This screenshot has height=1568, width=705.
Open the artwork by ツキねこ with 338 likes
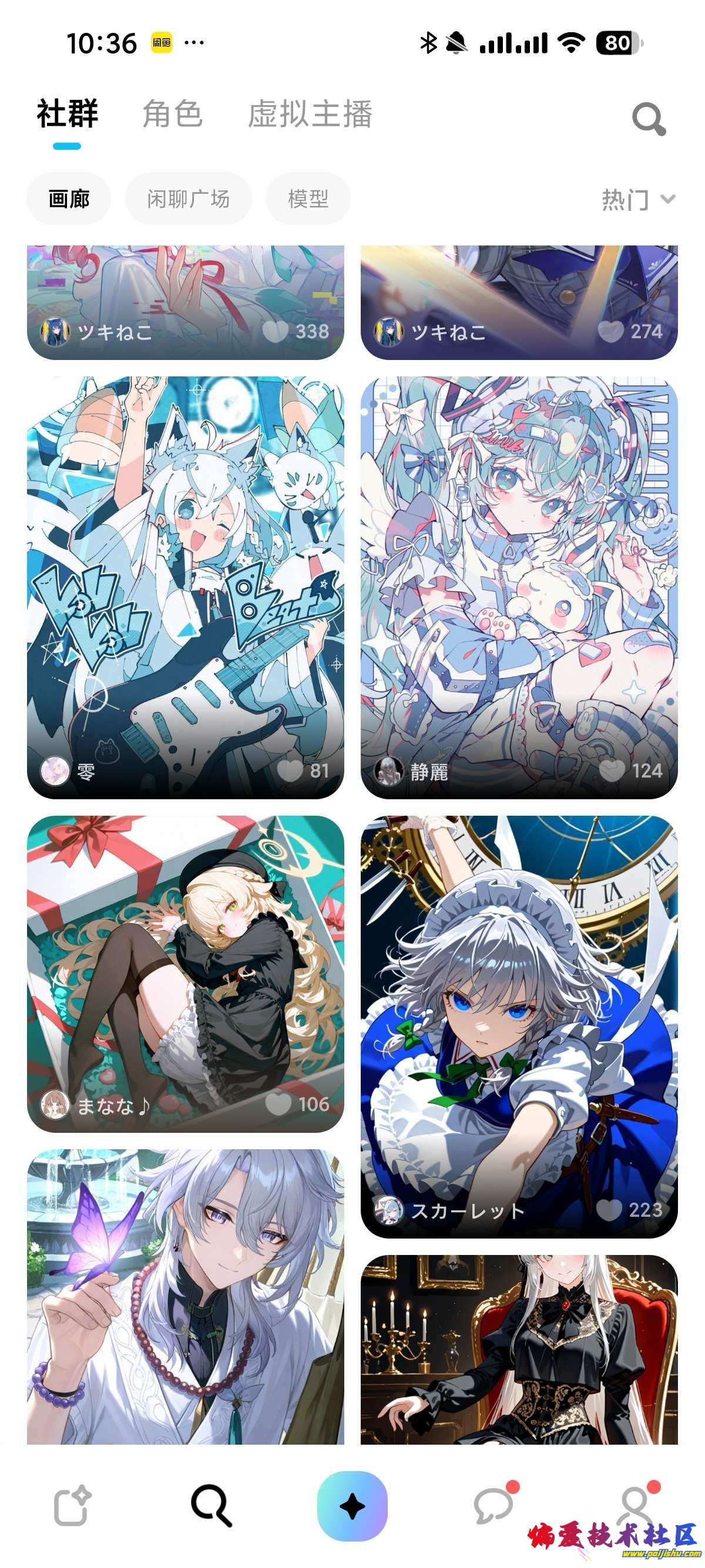point(185,292)
